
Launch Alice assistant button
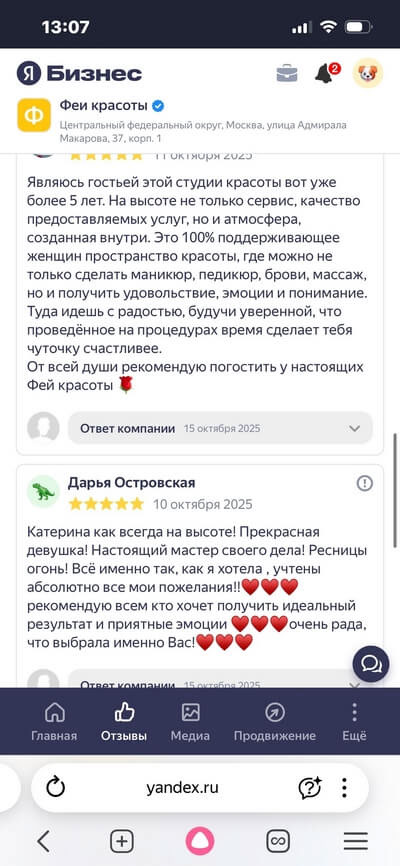tap(200, 841)
